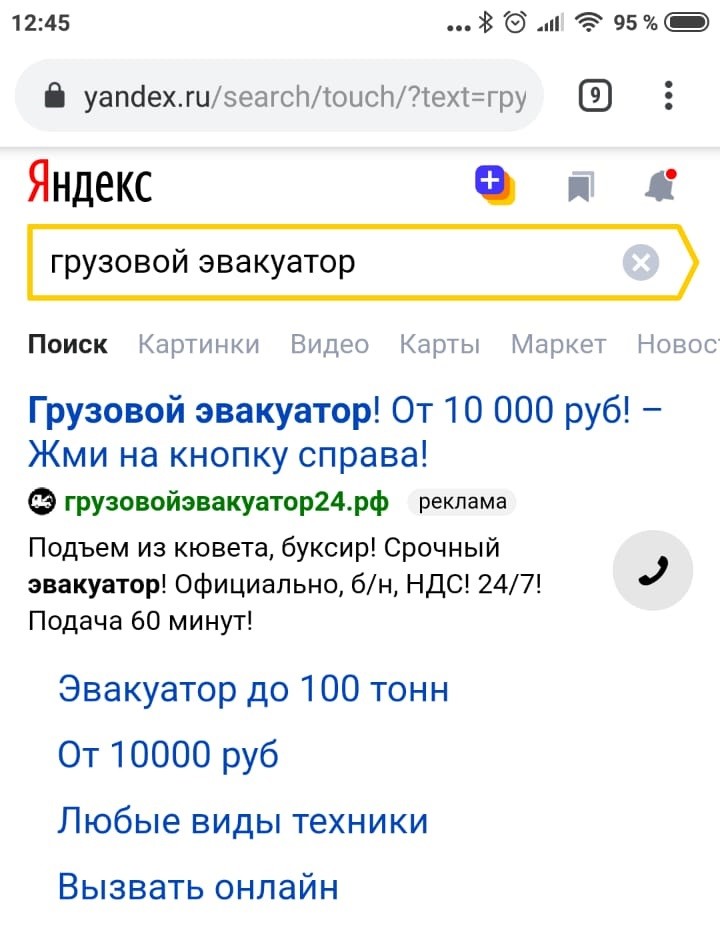Switch to the Картинки tab

click(x=198, y=345)
